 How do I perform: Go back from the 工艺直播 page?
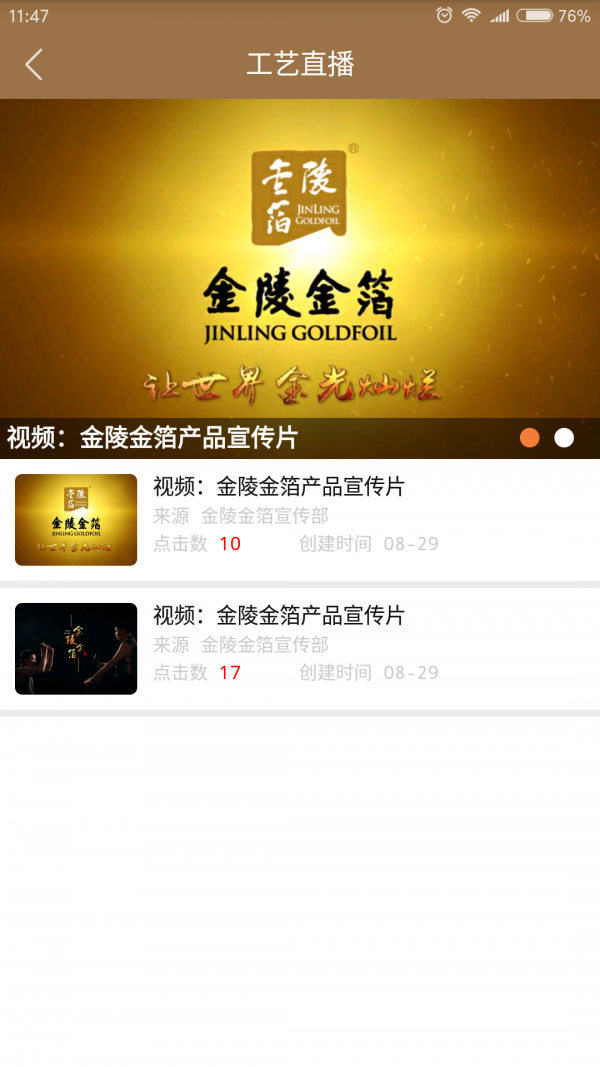[x=34, y=65]
